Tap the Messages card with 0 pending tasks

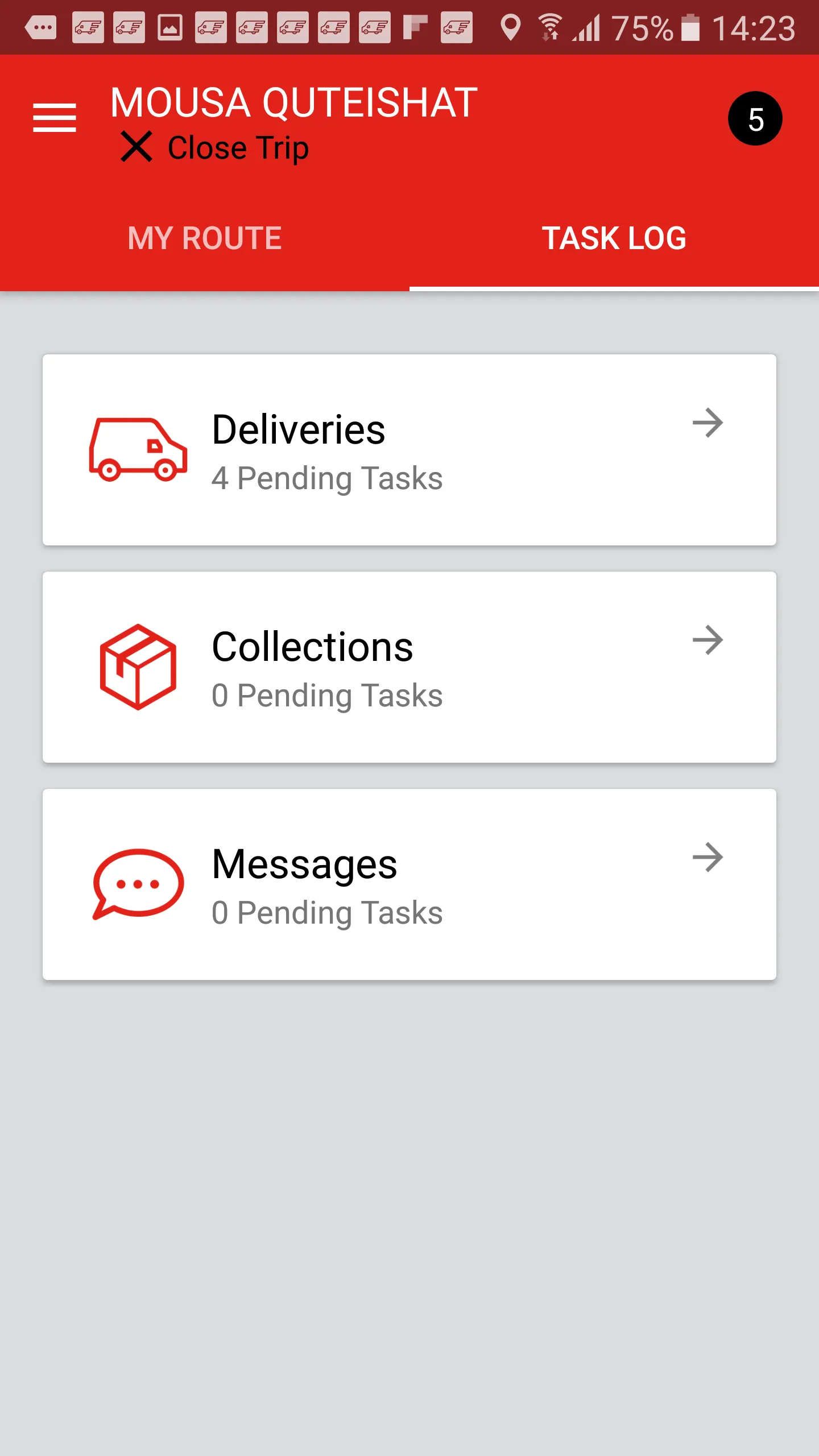[x=409, y=883]
